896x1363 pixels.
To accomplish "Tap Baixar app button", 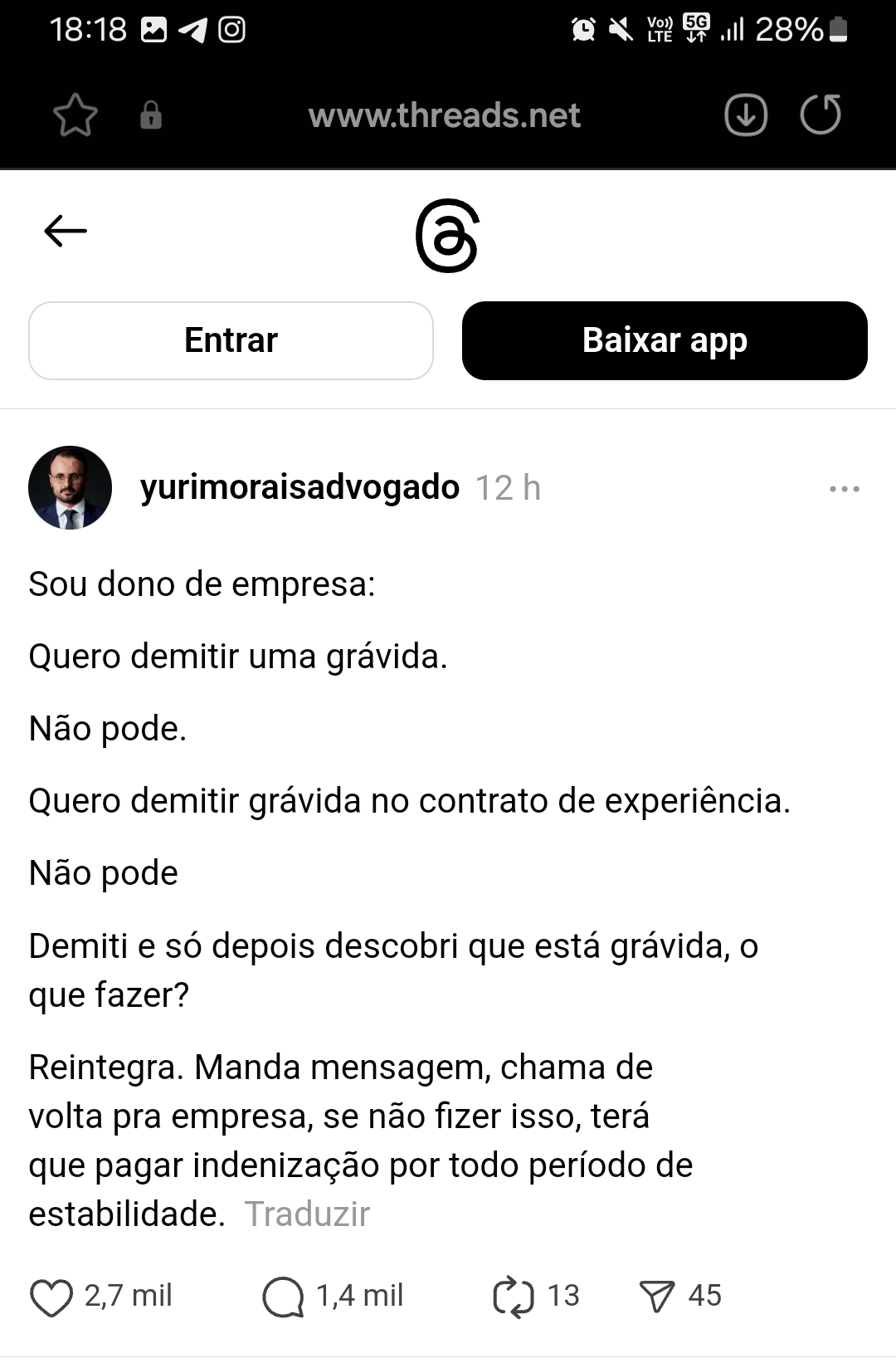I will pyautogui.click(x=665, y=340).
